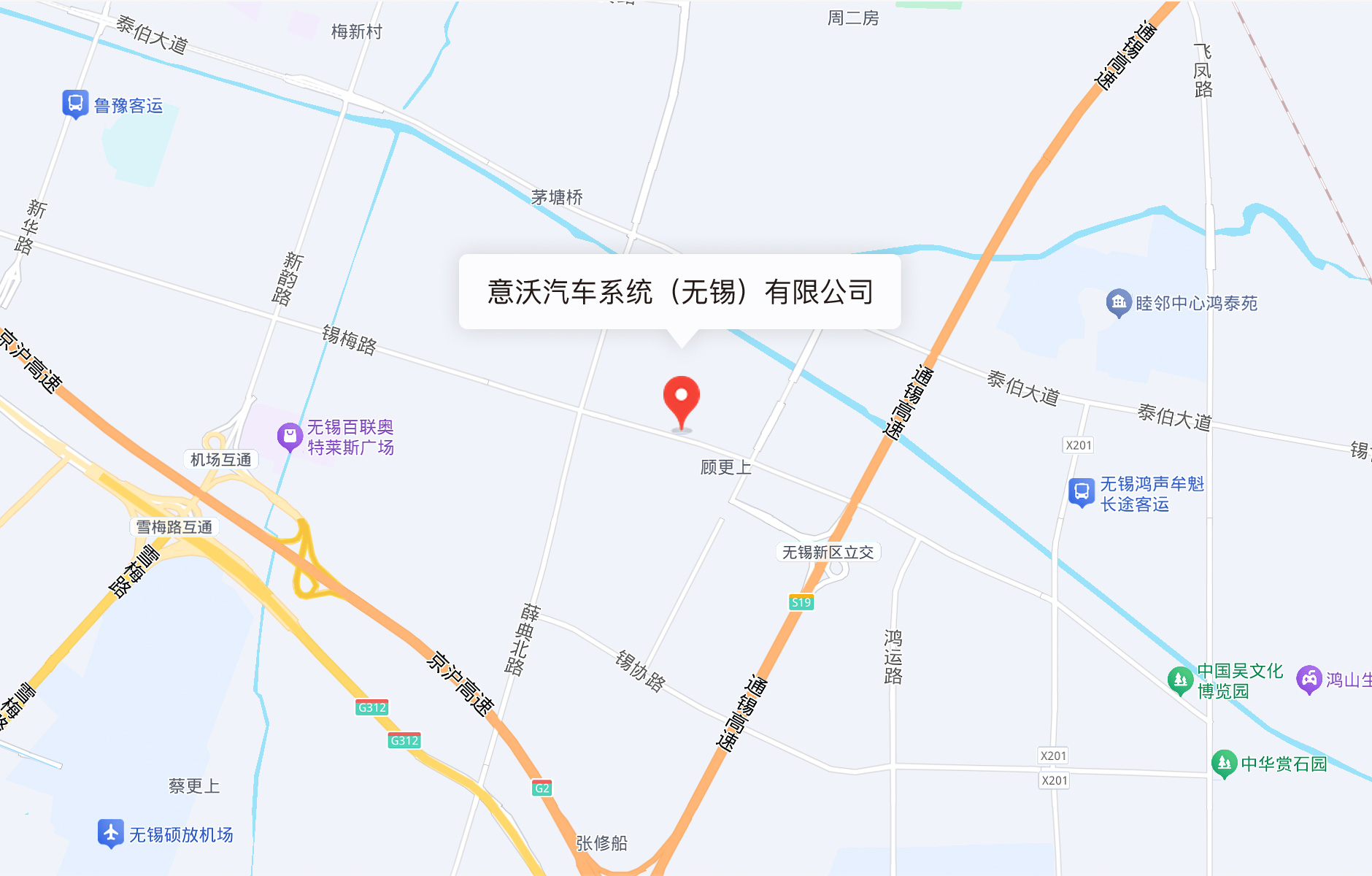Screen dimensions: 1372x876
Task: Tap the red location pin marker
Action: [x=681, y=399]
